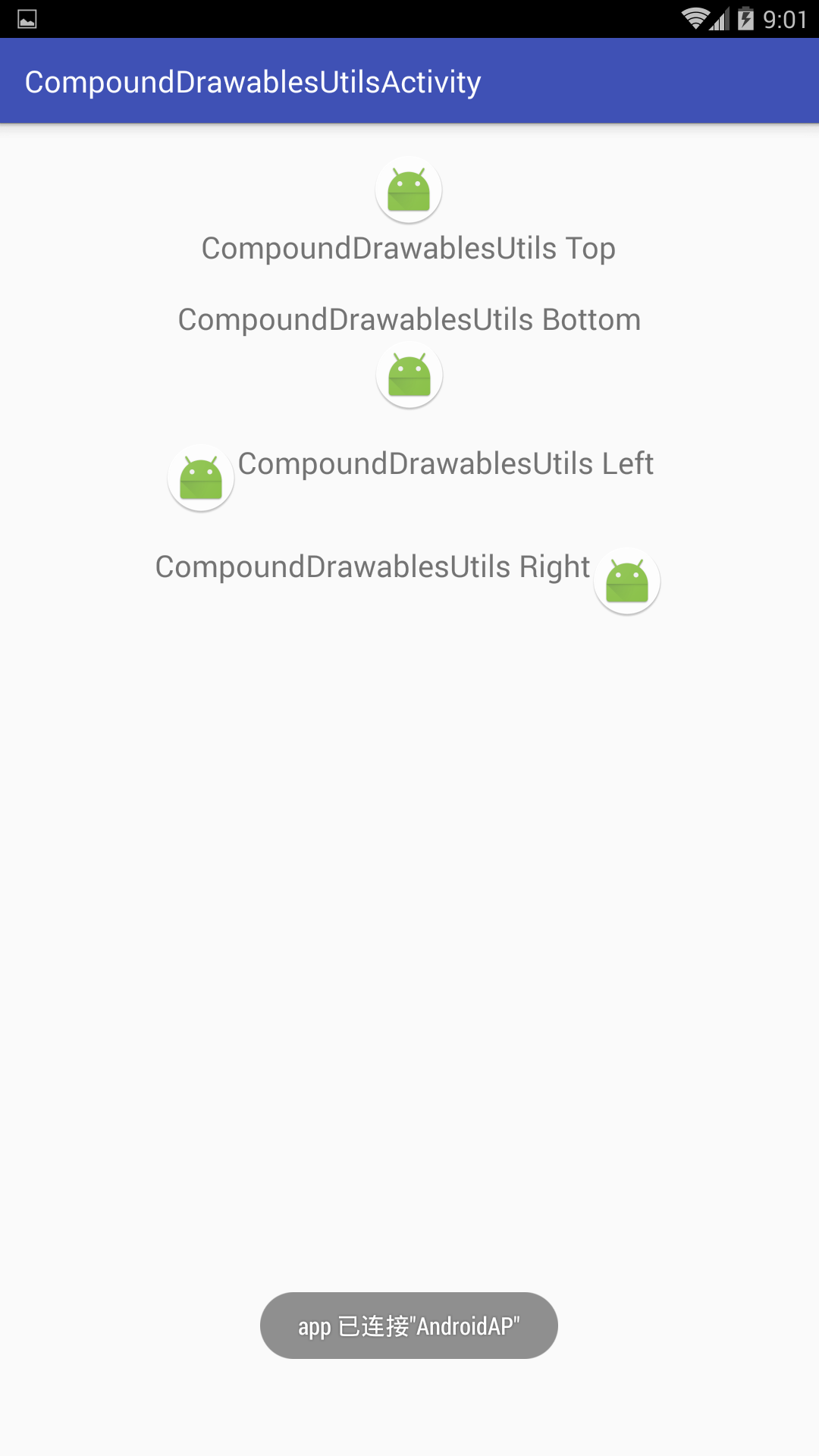Tap the CompoundDrawablesUtils Bottom text view

point(409,318)
